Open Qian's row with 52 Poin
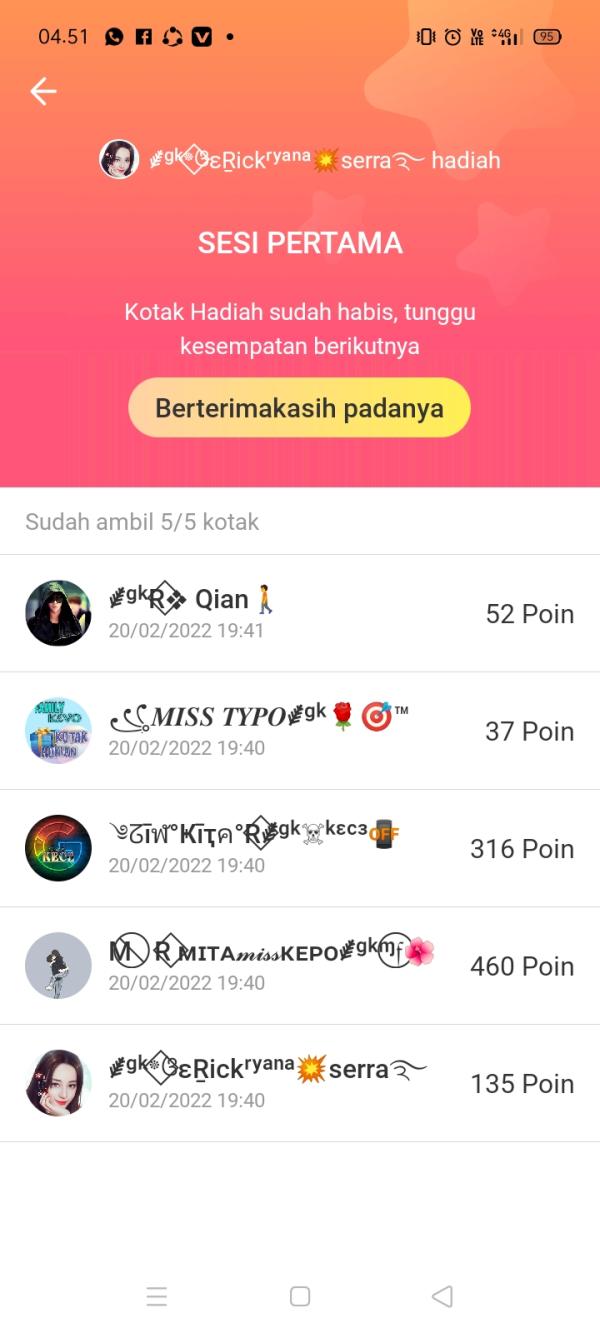The width and height of the screenshot is (600, 1333). pos(300,613)
